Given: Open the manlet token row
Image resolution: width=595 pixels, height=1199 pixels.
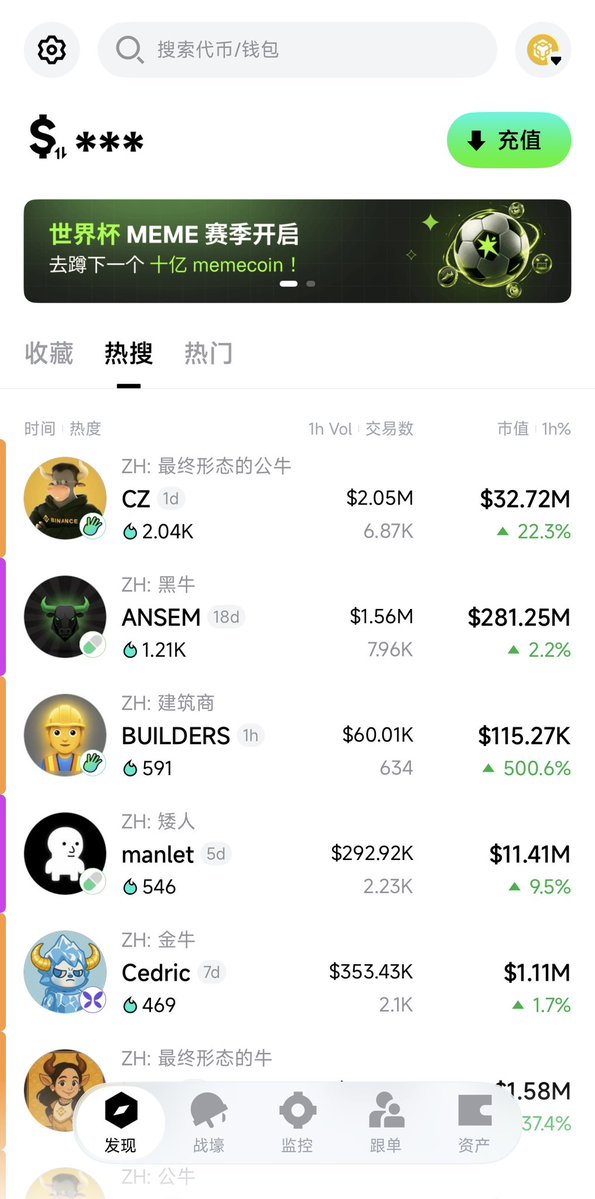Looking at the screenshot, I should pyautogui.click(x=298, y=853).
